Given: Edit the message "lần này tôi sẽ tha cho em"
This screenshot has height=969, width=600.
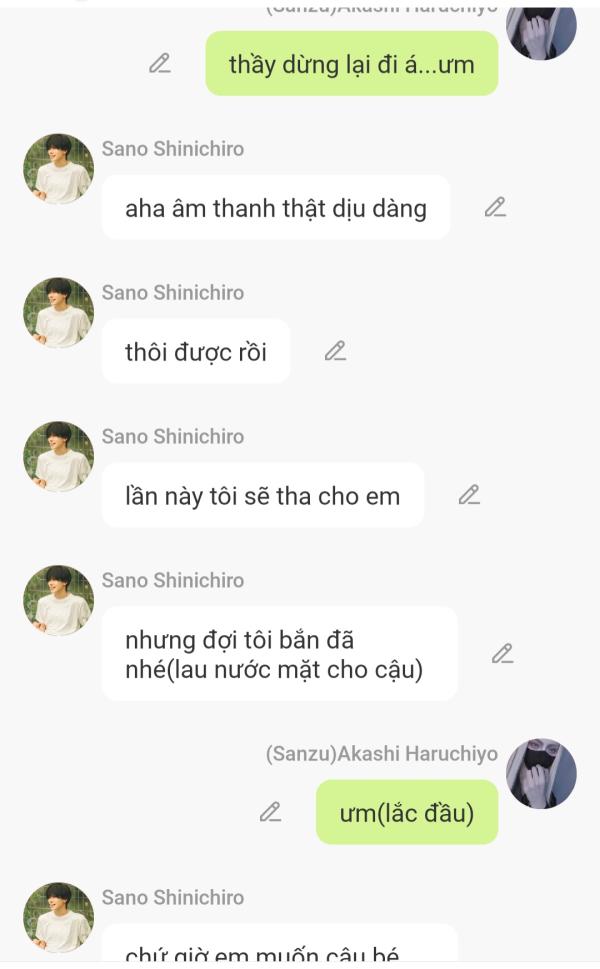Looking at the screenshot, I should pos(469,495).
